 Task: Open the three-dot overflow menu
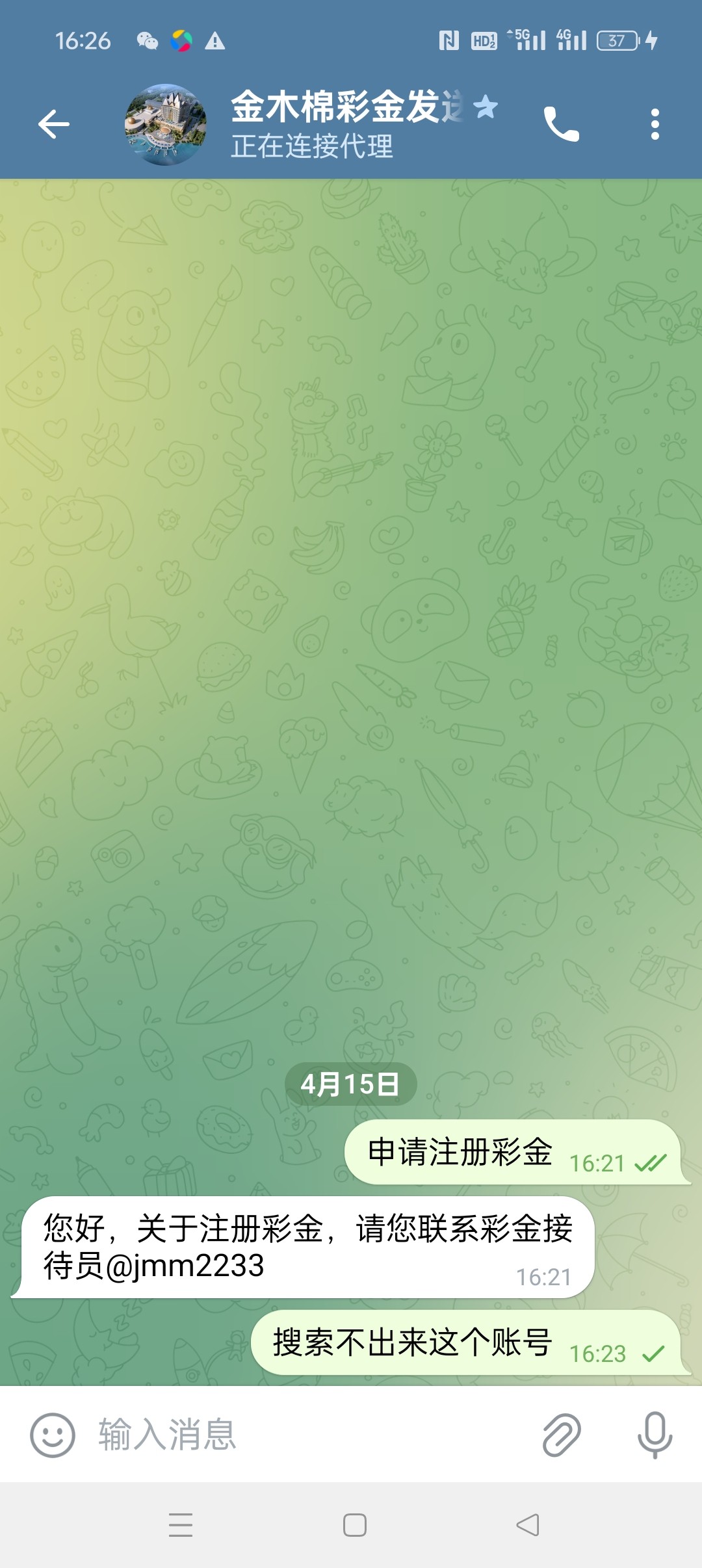click(x=655, y=124)
